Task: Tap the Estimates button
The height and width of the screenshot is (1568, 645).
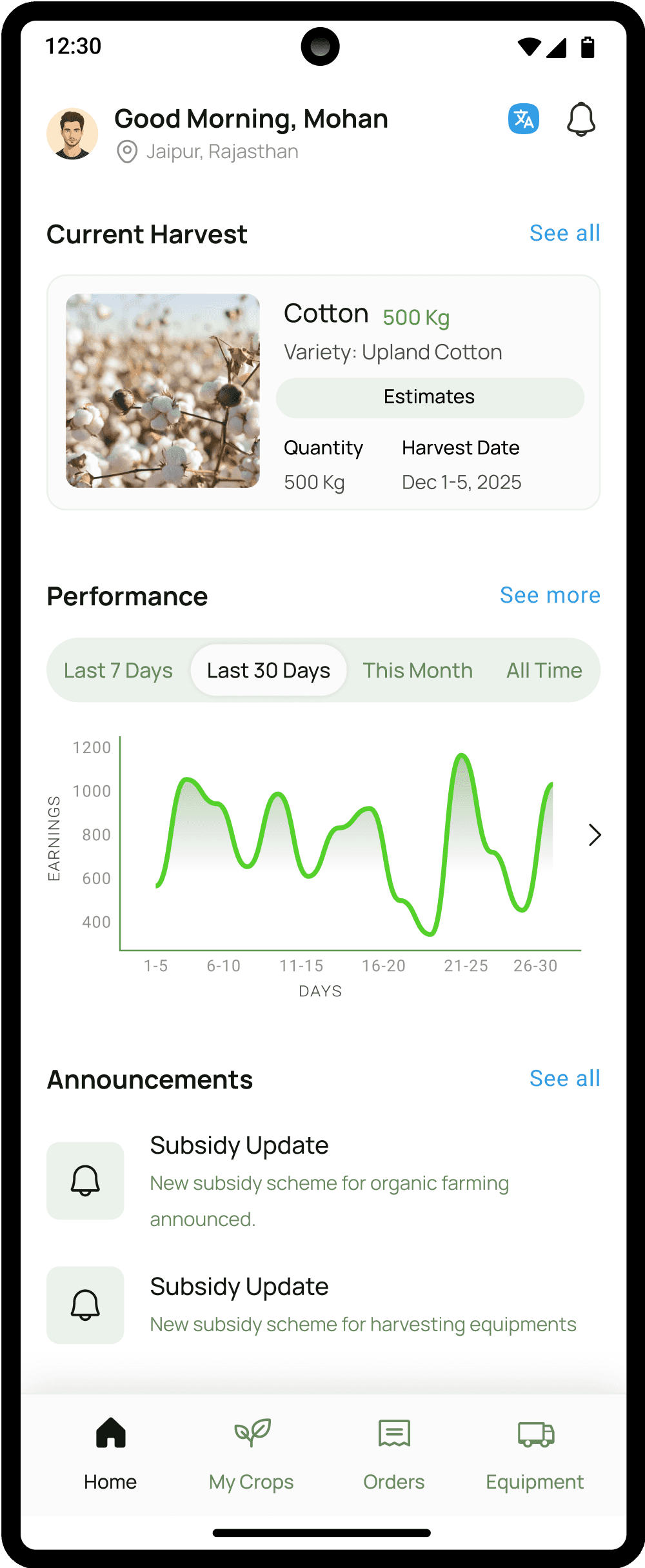Action: (430, 397)
